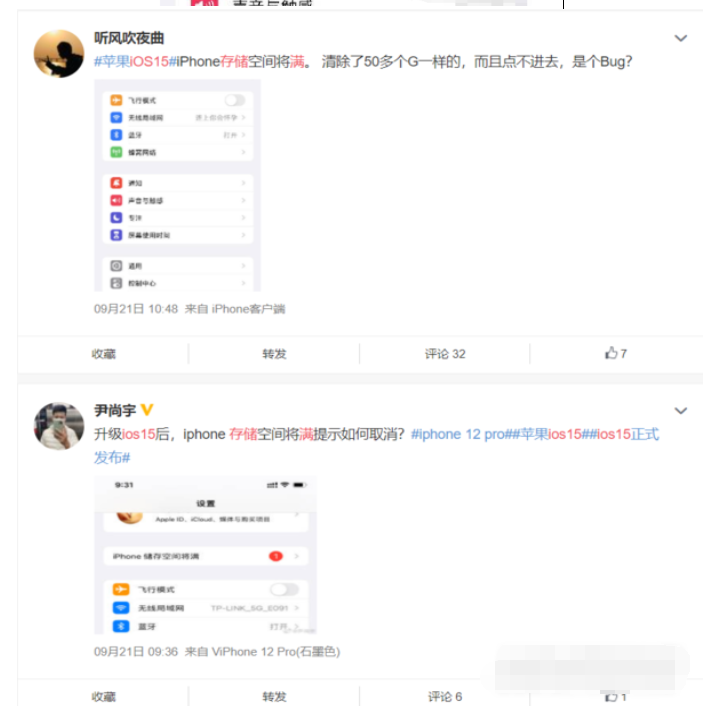Open 听风吹夜曲's profile avatar
The height and width of the screenshot is (706, 704).
point(59,53)
